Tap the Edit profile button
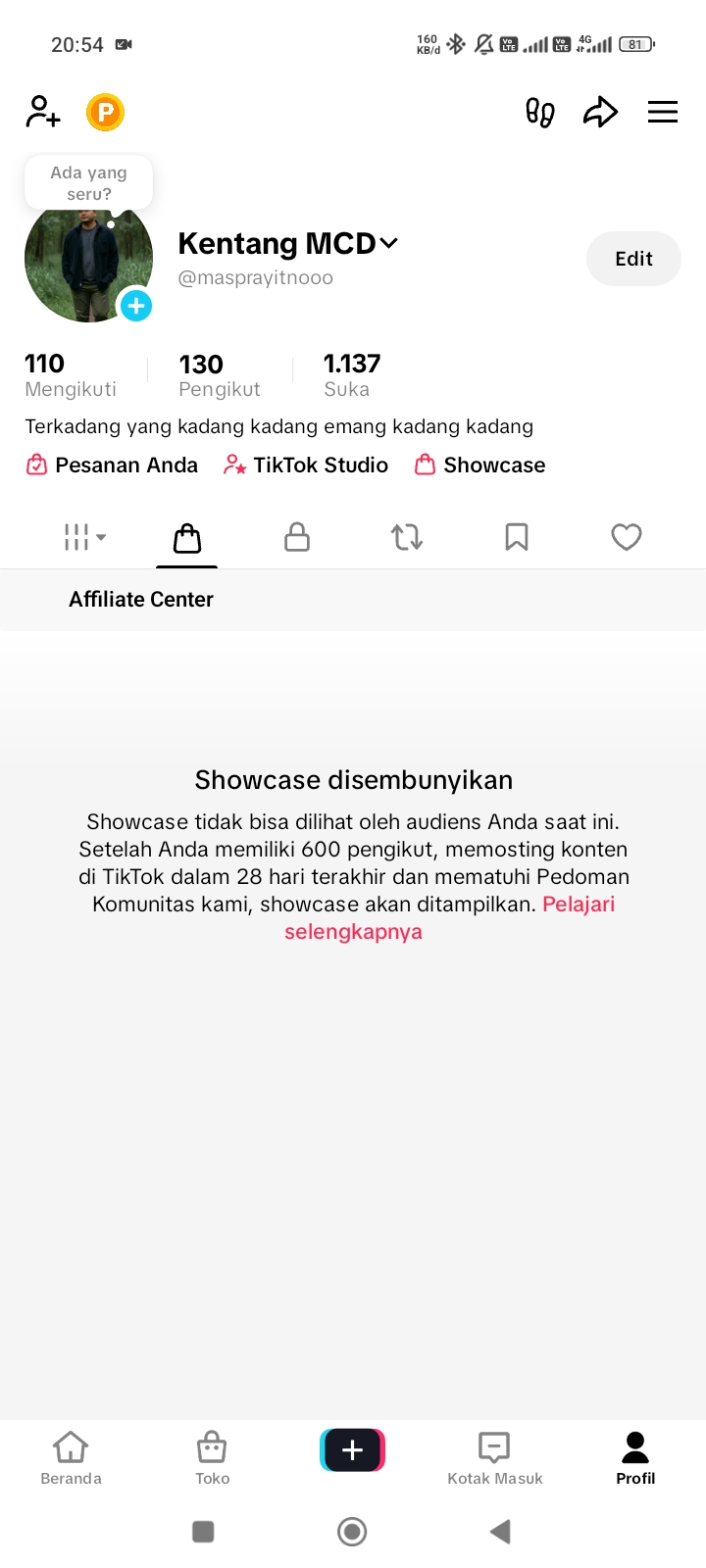Viewport: 706px width, 1568px height. tap(633, 259)
